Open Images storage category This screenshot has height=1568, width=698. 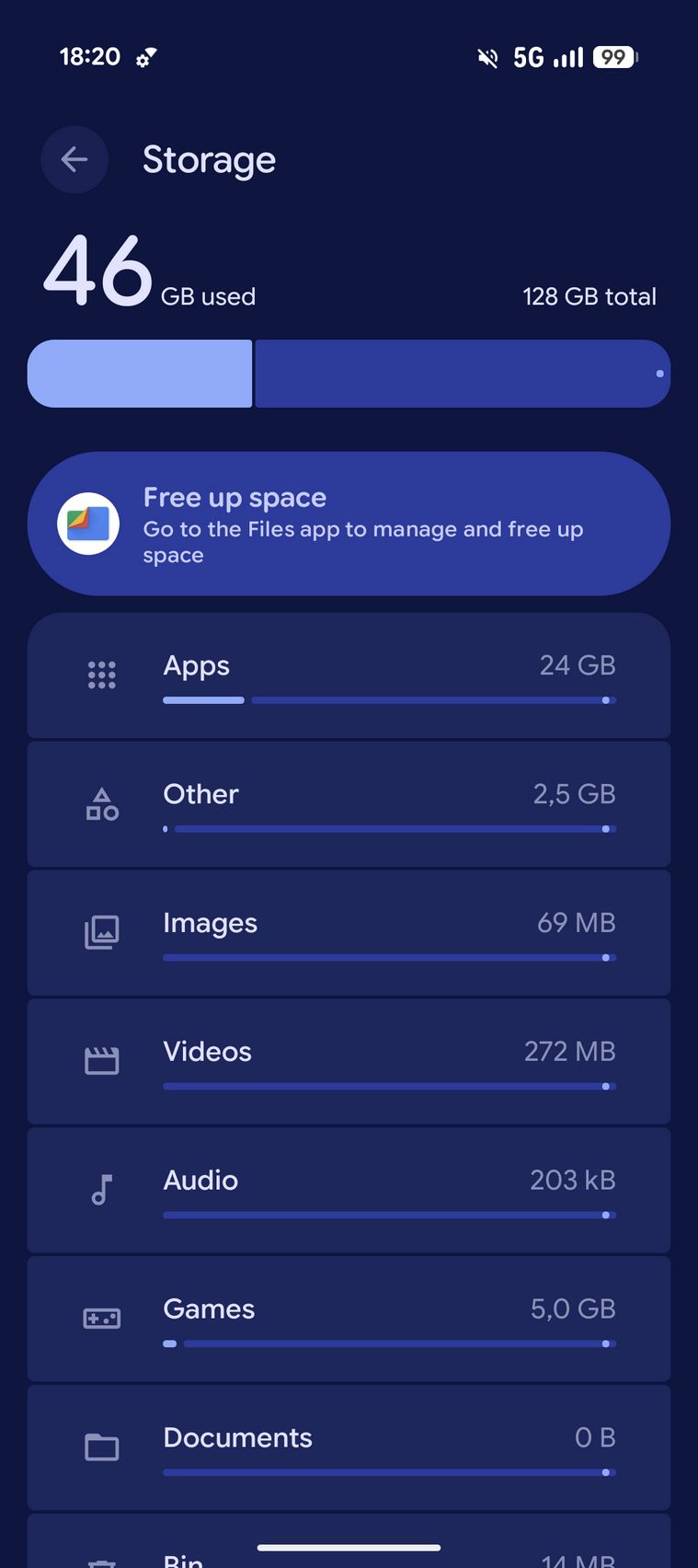pyautogui.click(x=349, y=933)
